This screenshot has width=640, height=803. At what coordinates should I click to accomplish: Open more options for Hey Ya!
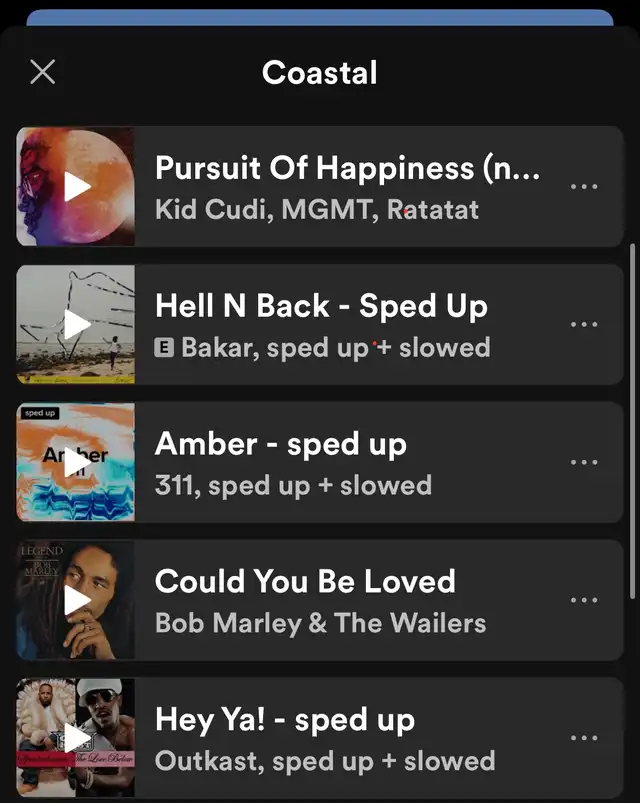pyautogui.click(x=584, y=738)
